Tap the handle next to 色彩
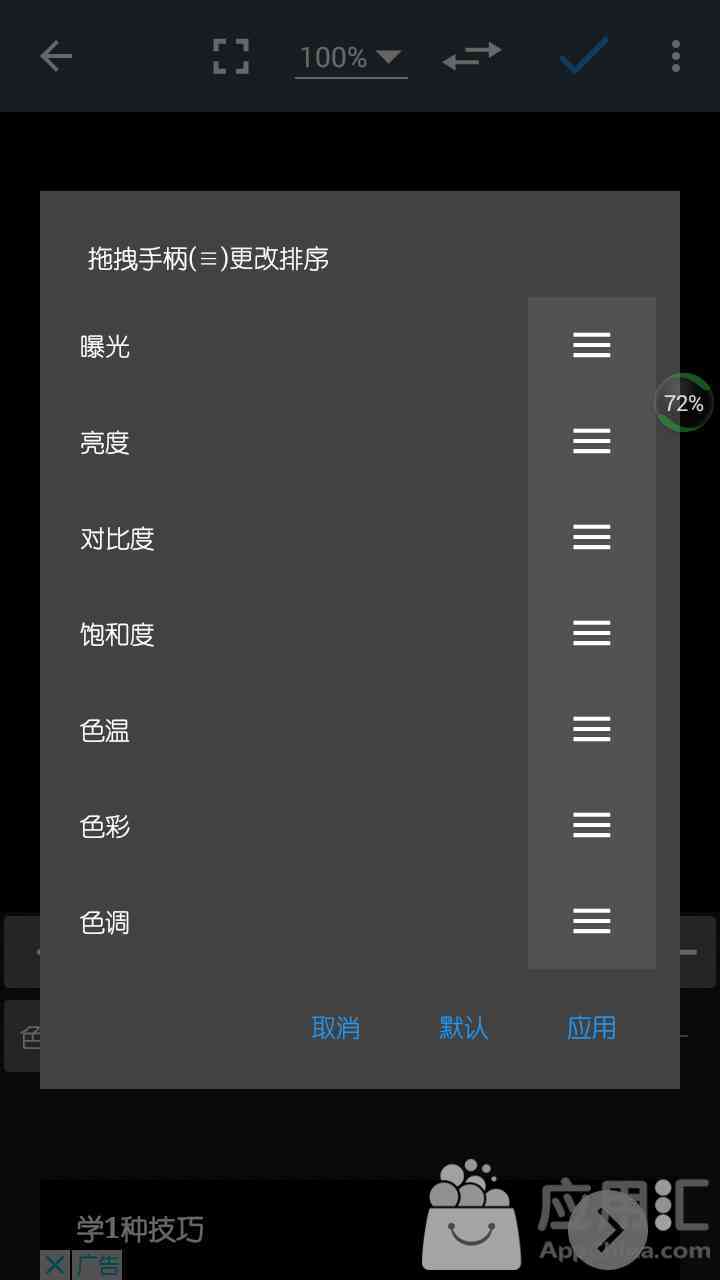The image size is (720, 1280). click(x=592, y=825)
